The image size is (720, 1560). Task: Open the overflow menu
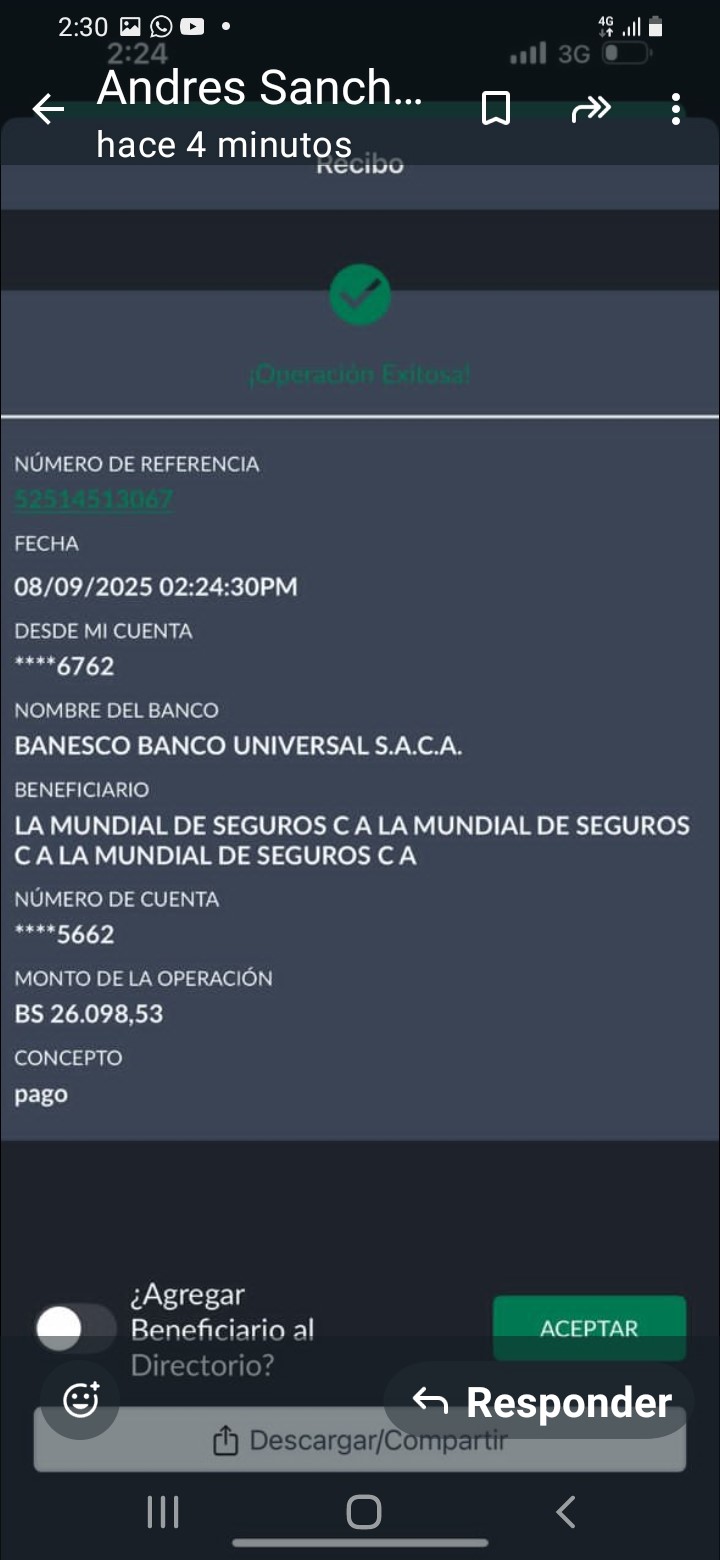pos(676,109)
